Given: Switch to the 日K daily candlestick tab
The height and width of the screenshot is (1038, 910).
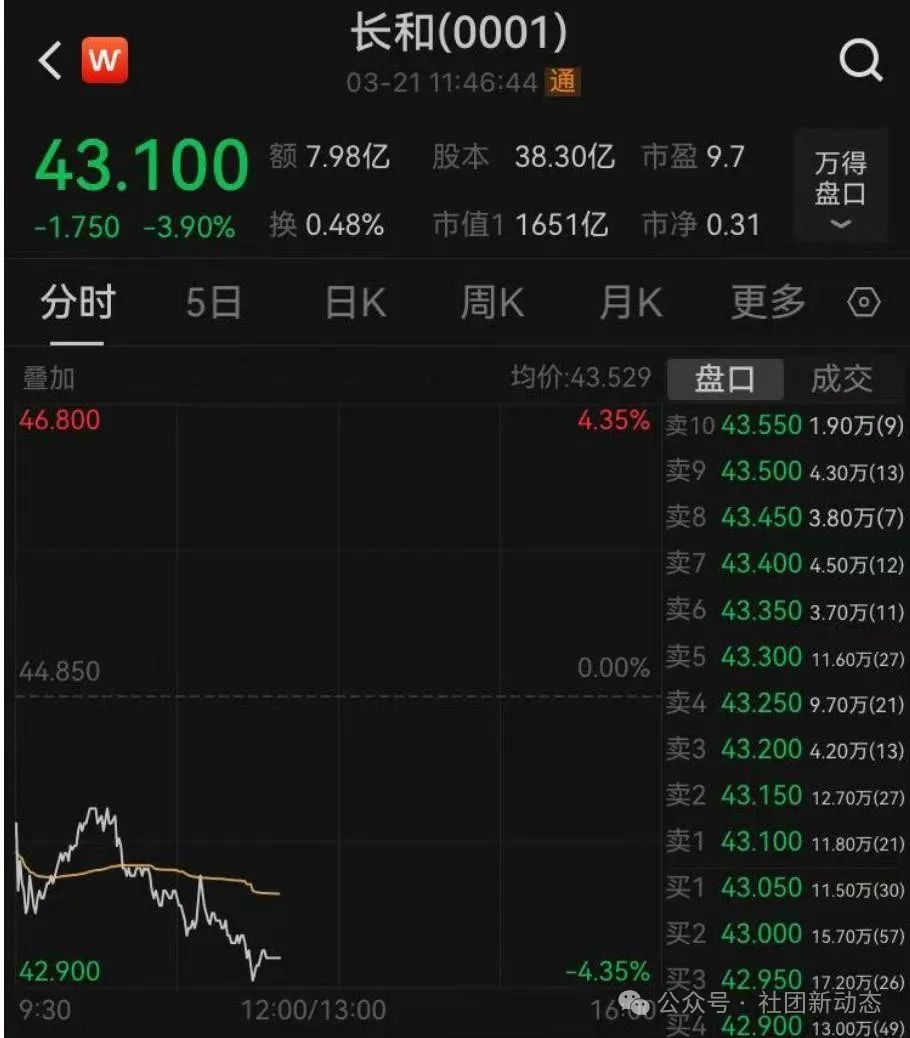Looking at the screenshot, I should (352, 302).
